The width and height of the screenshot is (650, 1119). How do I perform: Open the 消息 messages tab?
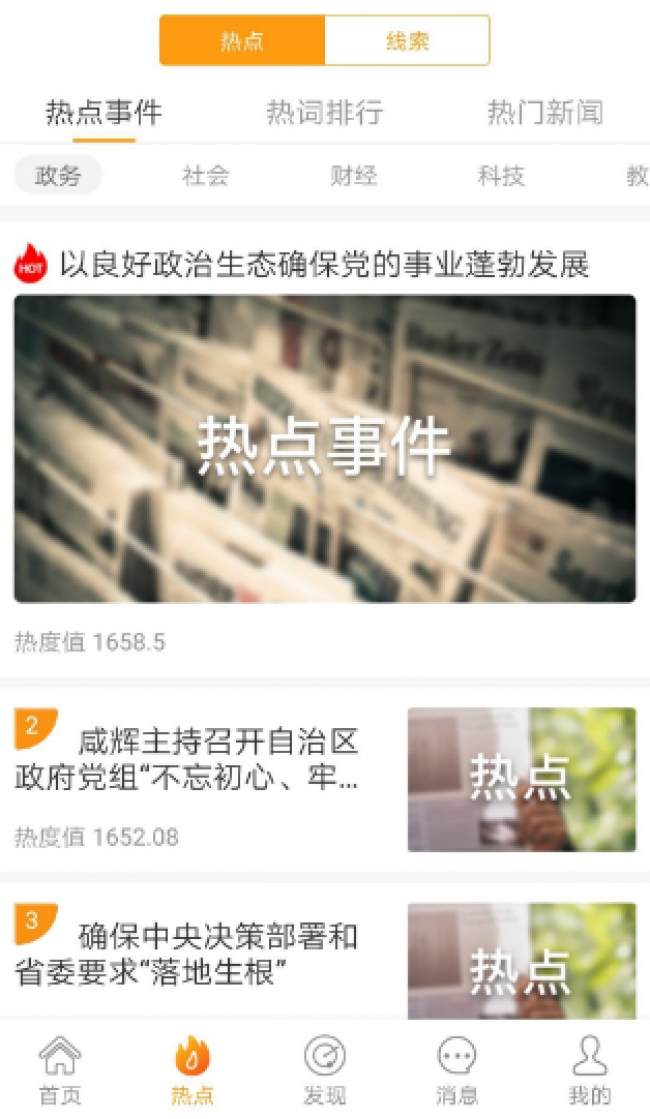pos(457,1070)
